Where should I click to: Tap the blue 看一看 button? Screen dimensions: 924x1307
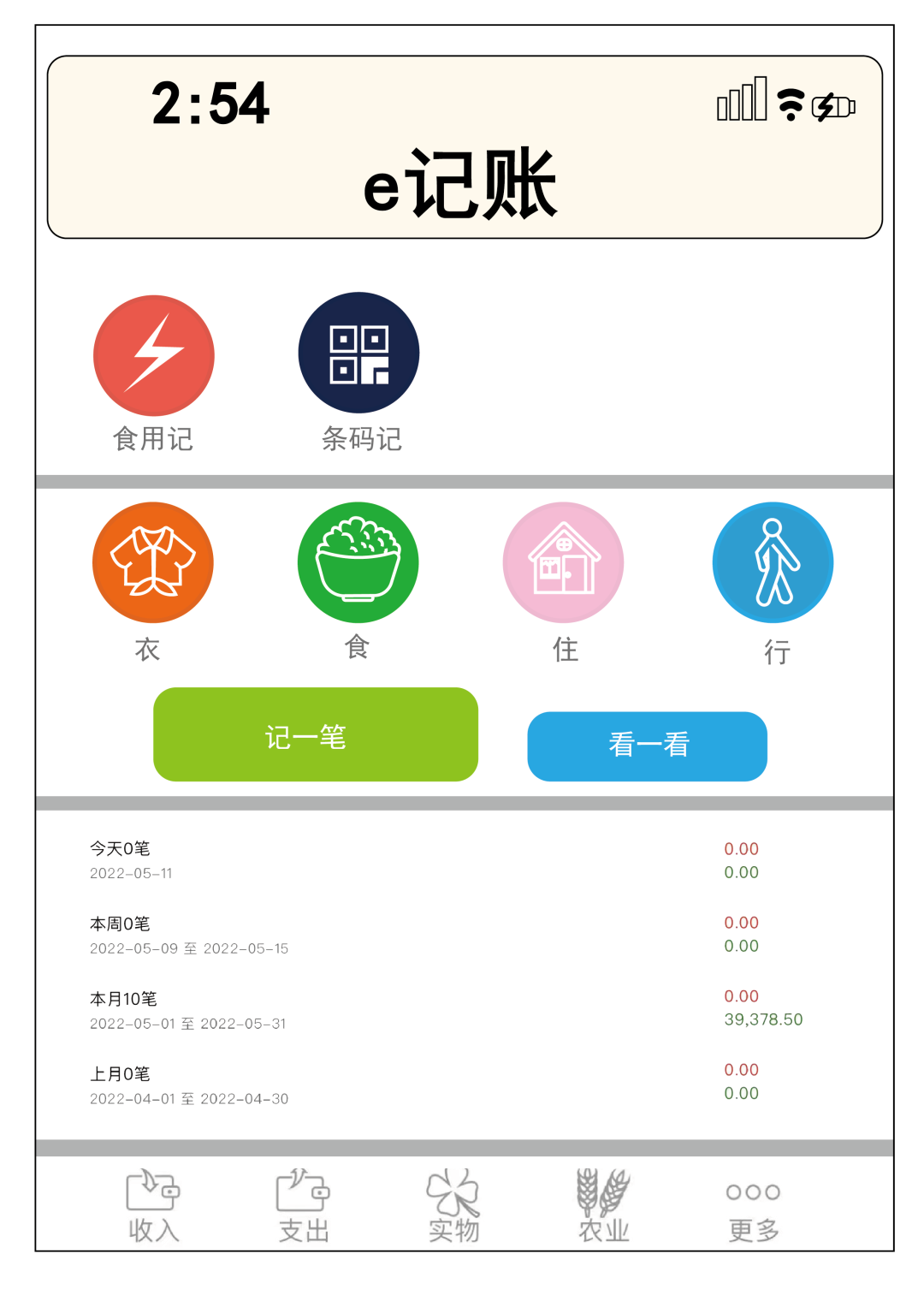pyautogui.click(x=647, y=746)
